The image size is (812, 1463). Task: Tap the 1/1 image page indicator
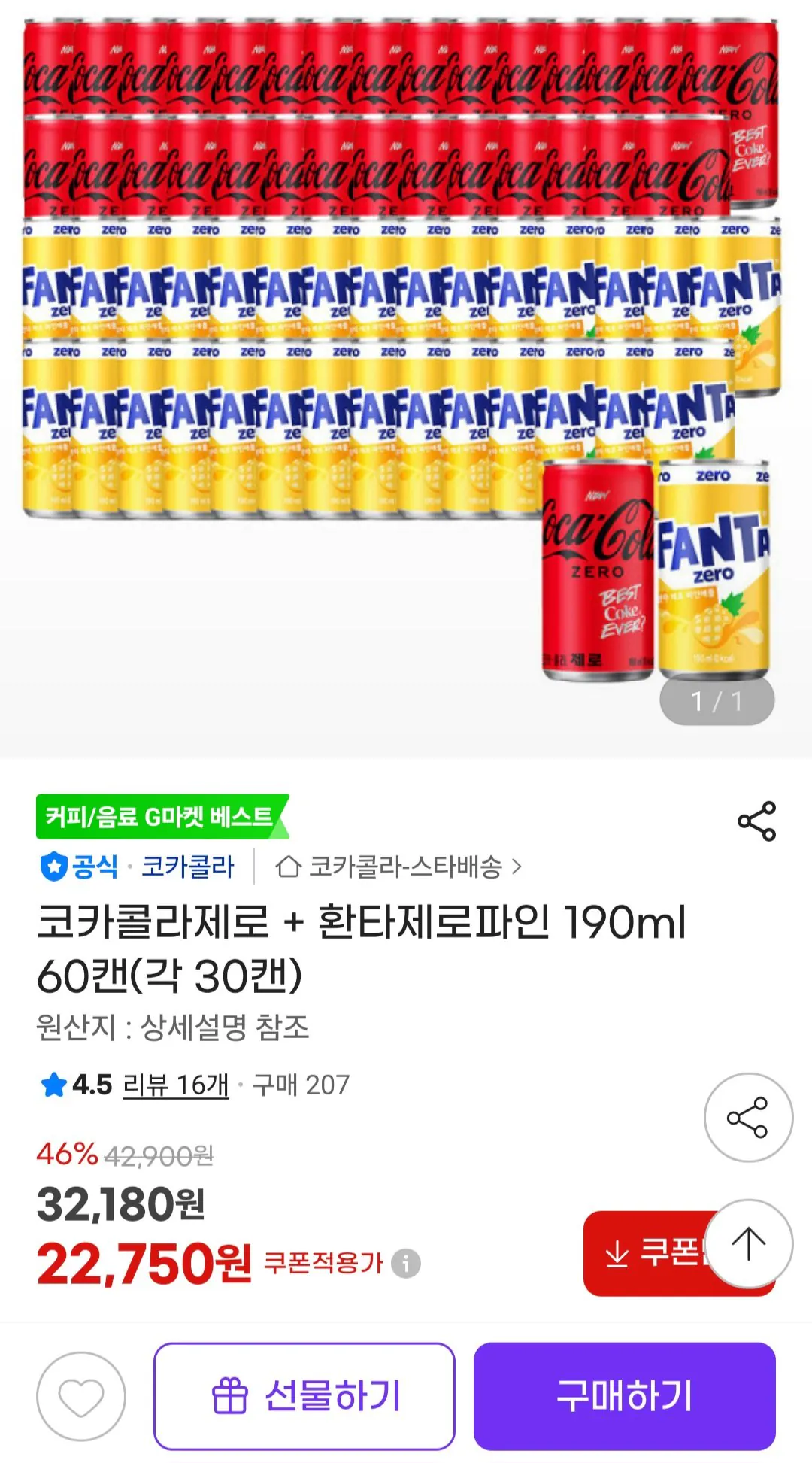(717, 700)
